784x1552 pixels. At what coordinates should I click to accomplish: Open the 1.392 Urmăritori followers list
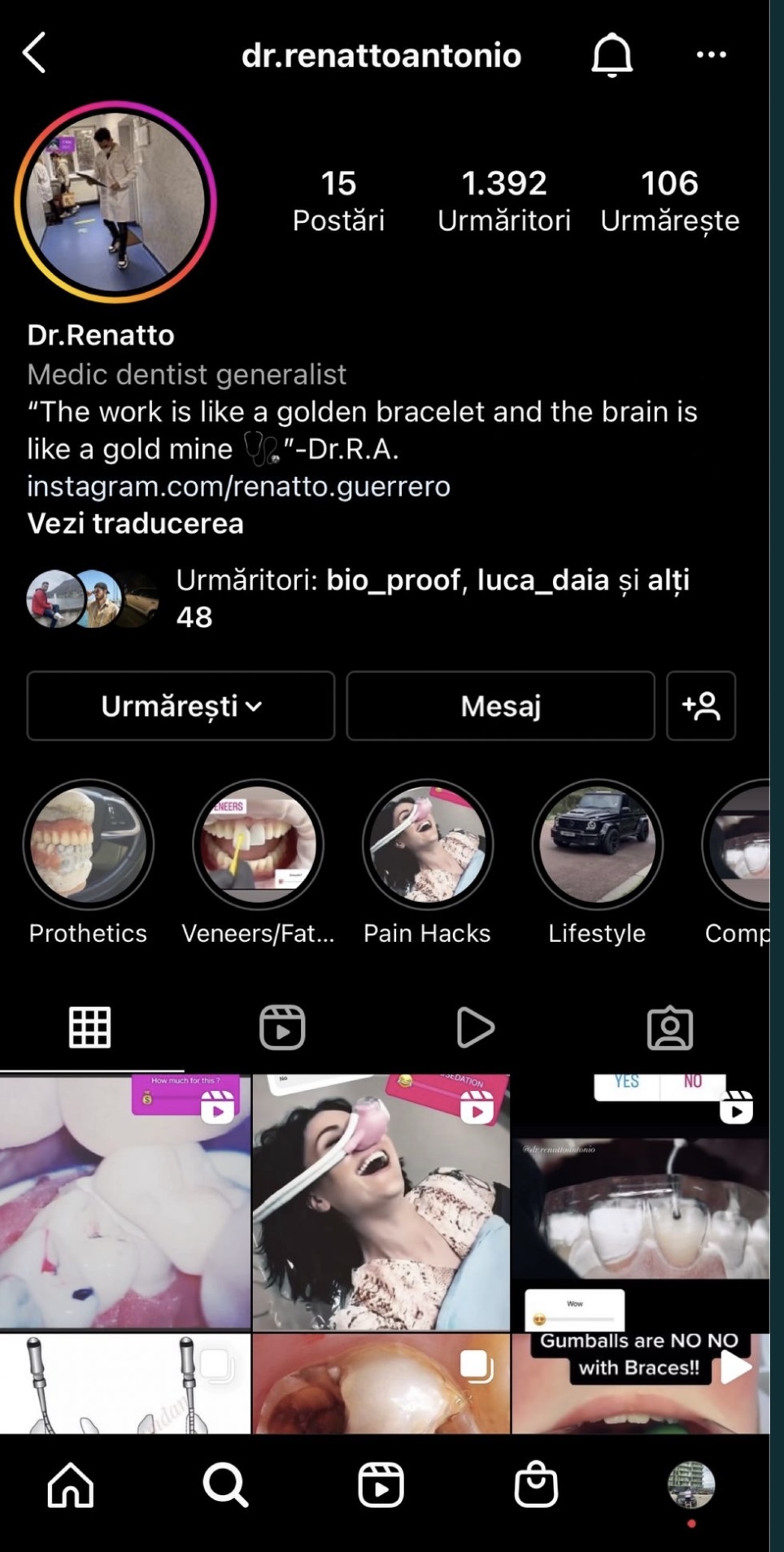coord(503,200)
